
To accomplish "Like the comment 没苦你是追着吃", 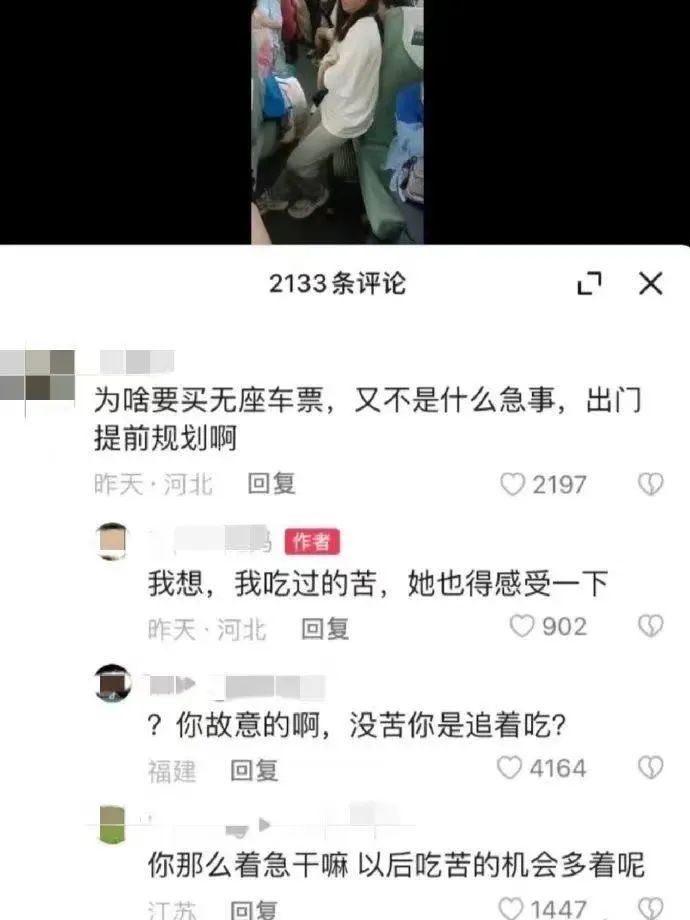I will (x=510, y=768).
